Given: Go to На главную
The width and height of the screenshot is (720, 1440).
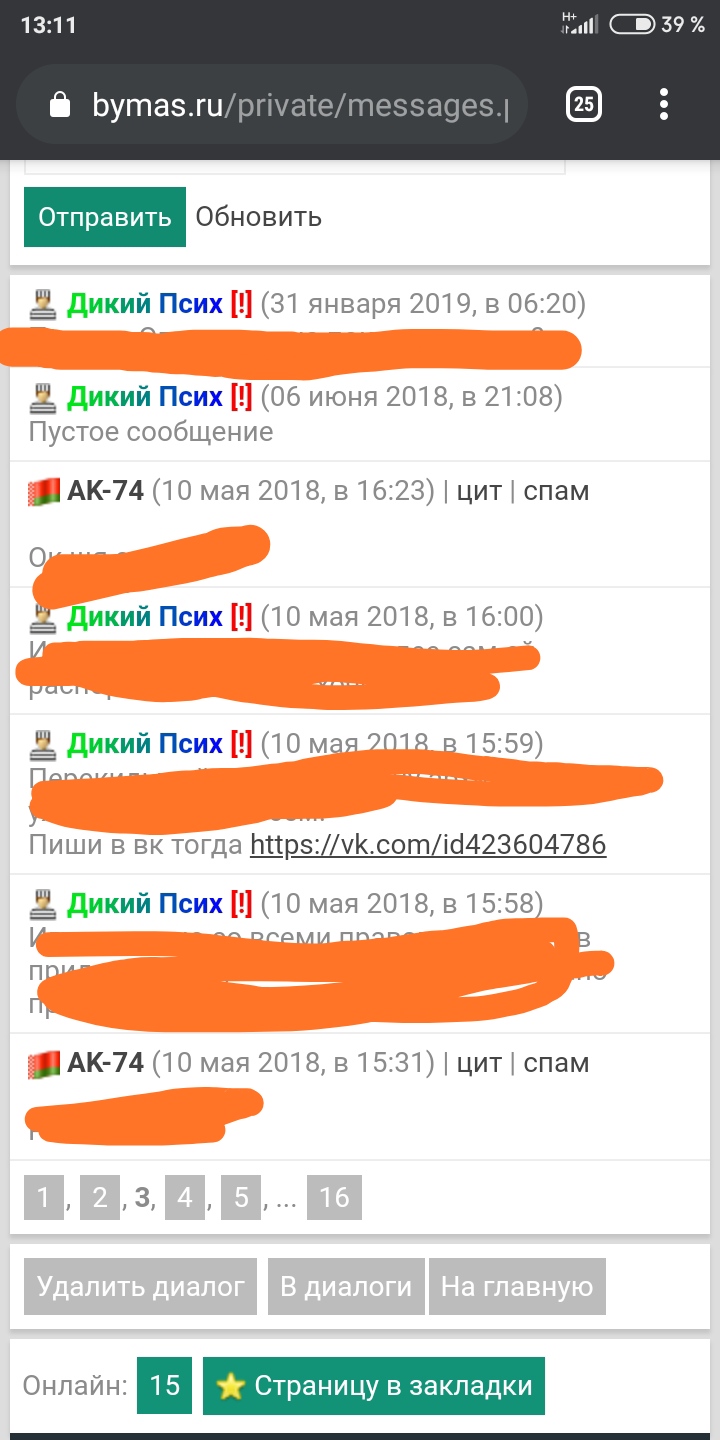Looking at the screenshot, I should pos(517,1286).
